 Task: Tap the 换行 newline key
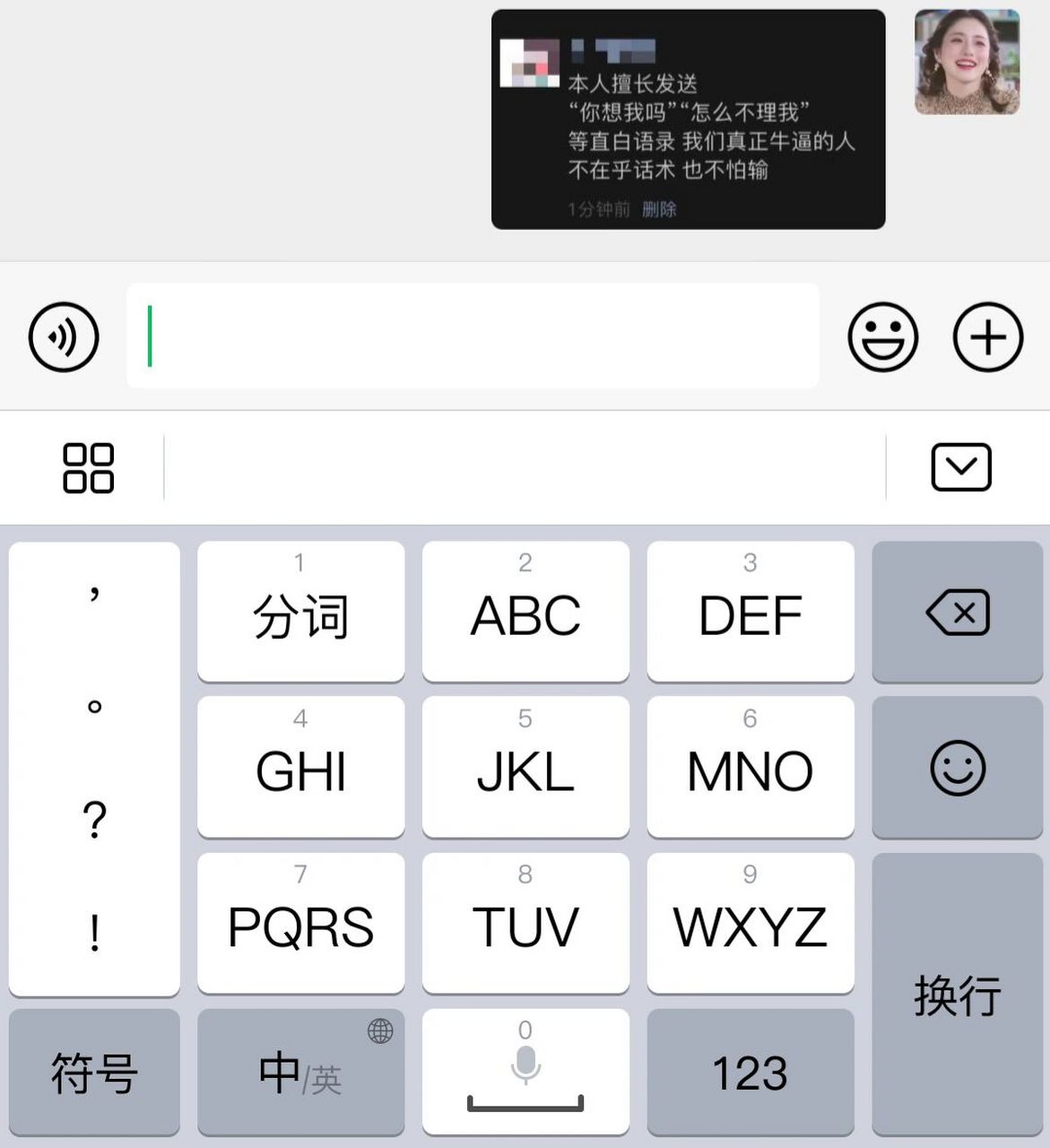point(957,996)
